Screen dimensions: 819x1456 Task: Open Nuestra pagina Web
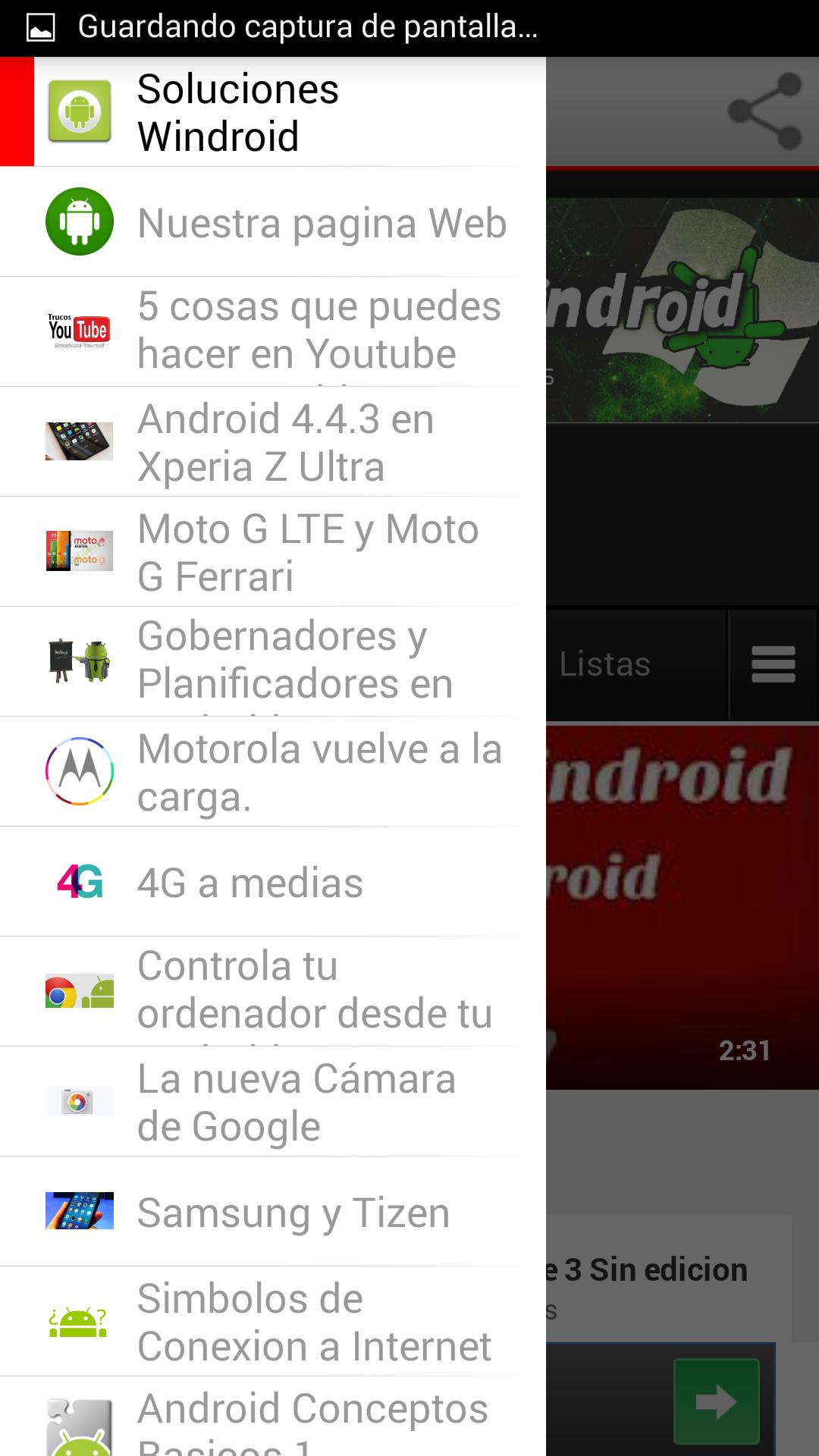pos(322,222)
